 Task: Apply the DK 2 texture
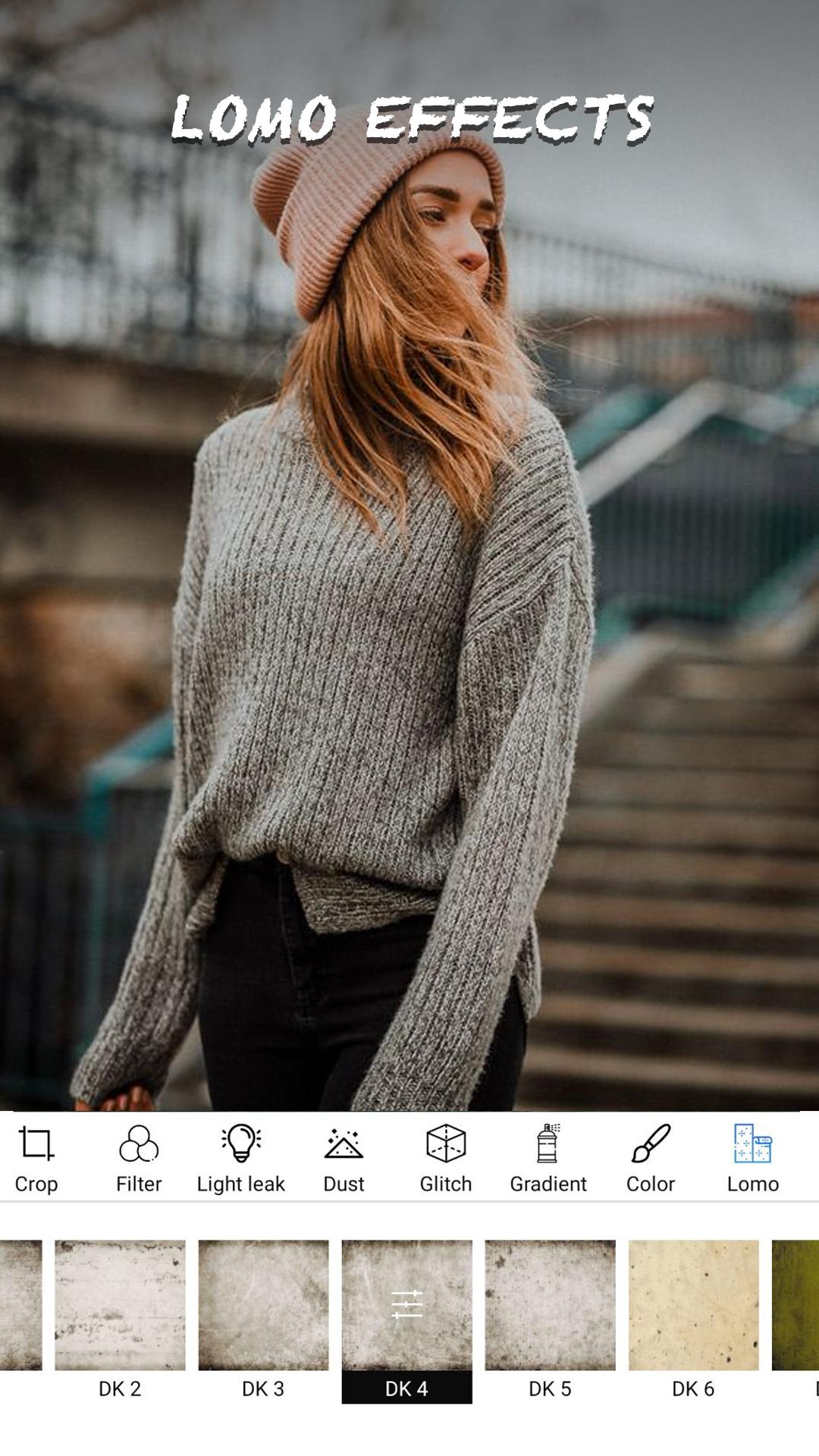click(120, 1321)
